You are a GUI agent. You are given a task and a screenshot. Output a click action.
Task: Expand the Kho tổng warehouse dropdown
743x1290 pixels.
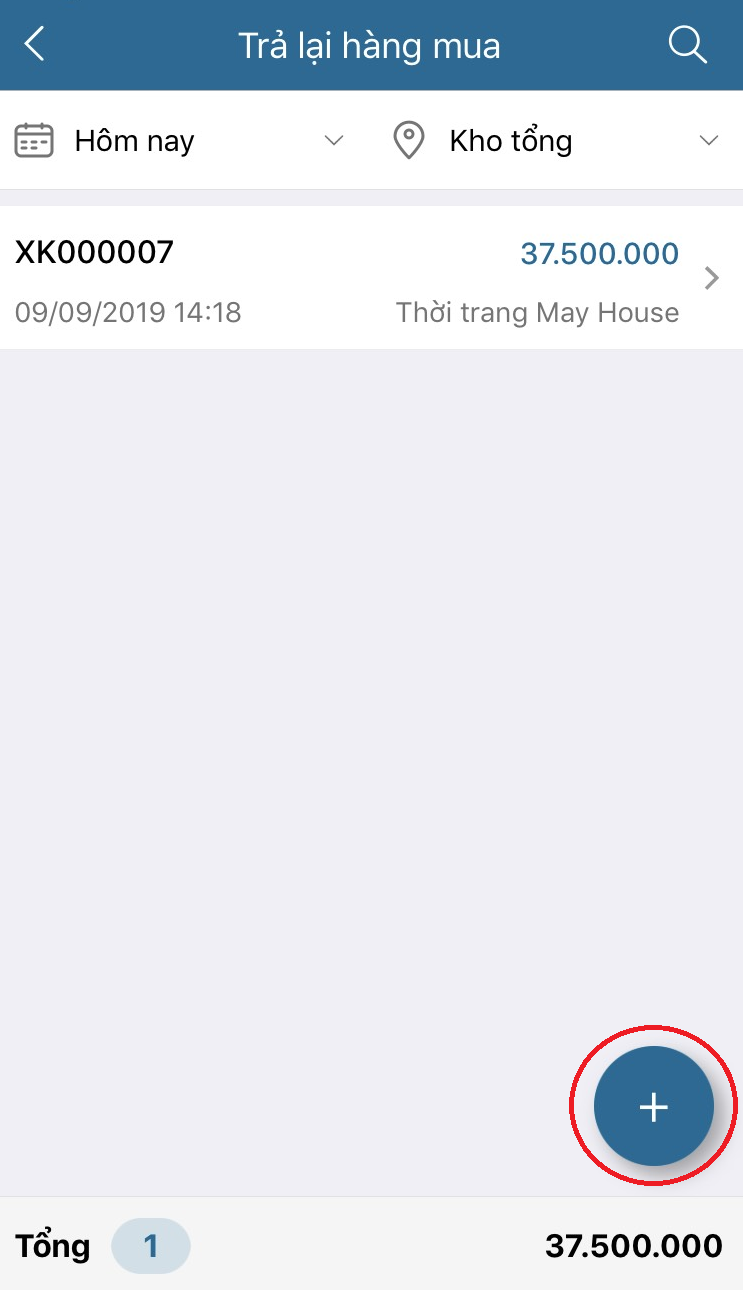(x=555, y=141)
